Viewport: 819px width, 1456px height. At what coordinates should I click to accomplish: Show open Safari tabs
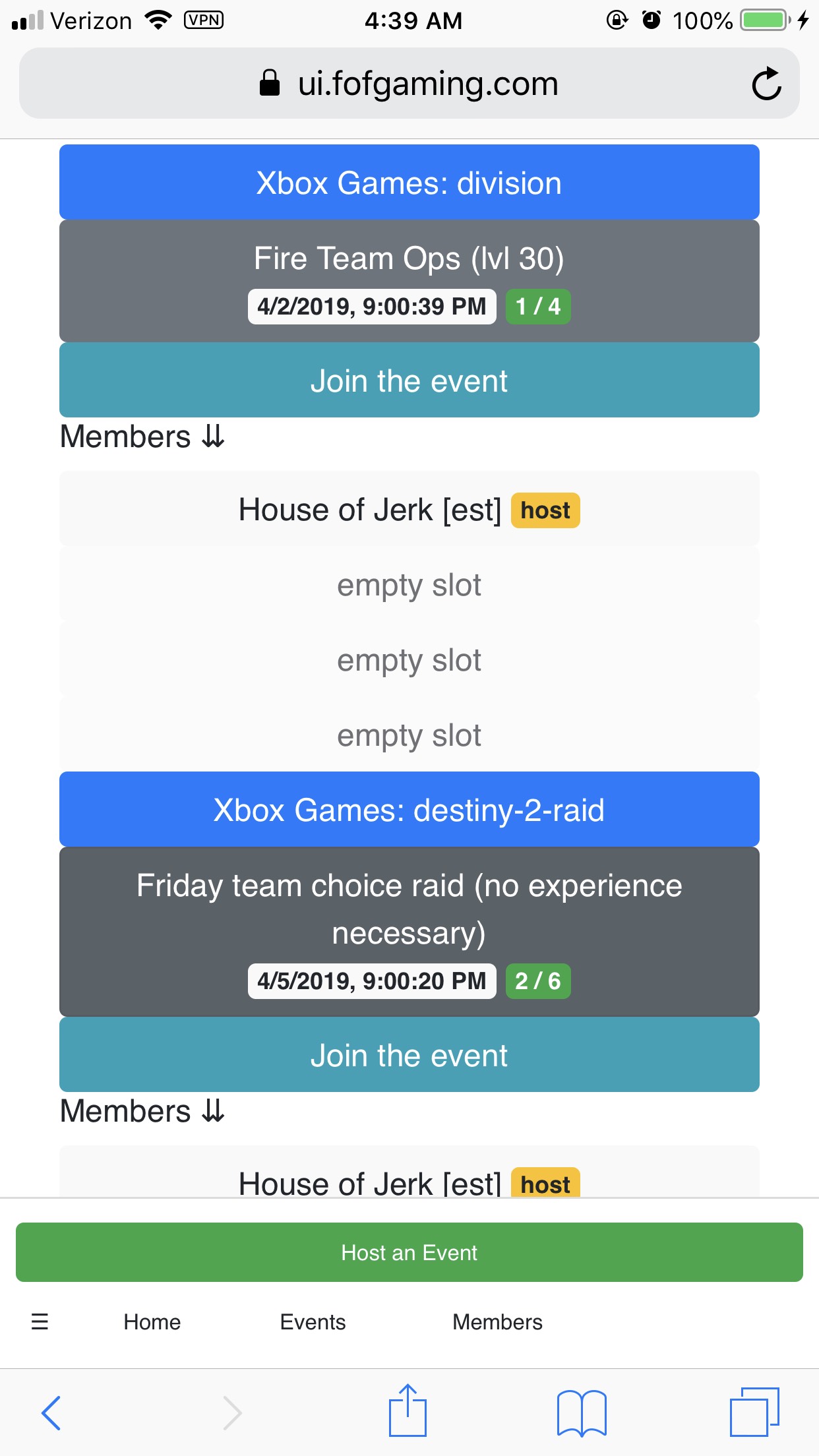point(754,1412)
